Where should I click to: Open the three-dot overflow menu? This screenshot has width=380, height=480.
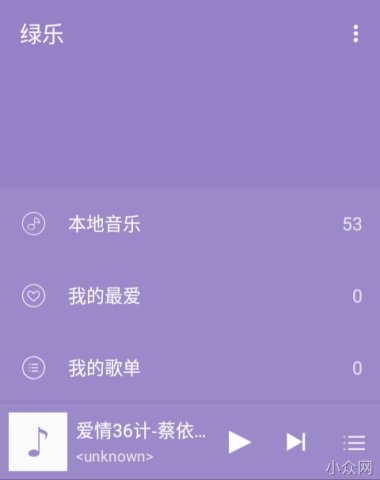click(356, 34)
